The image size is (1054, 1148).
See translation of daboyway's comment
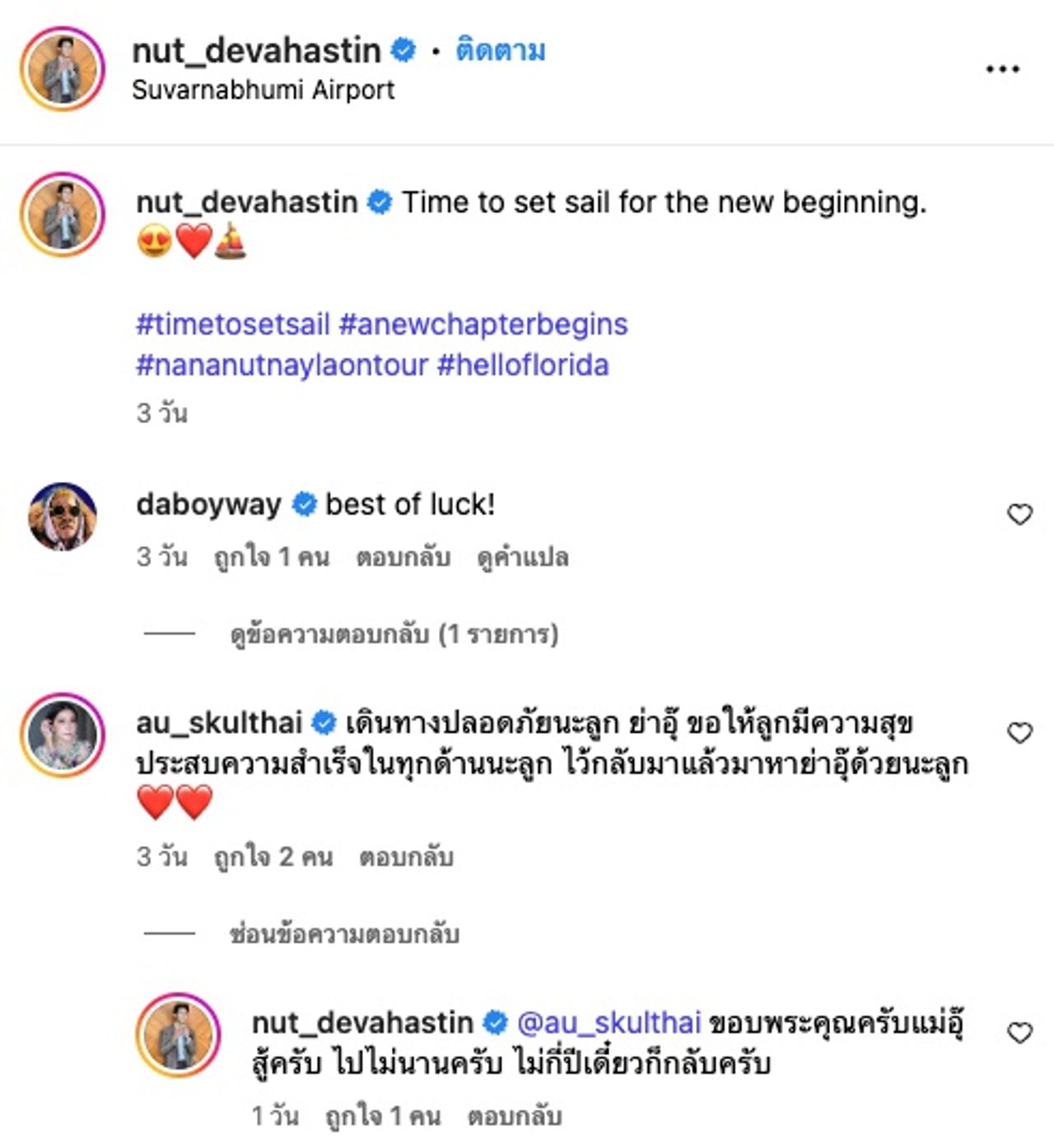pos(523,558)
